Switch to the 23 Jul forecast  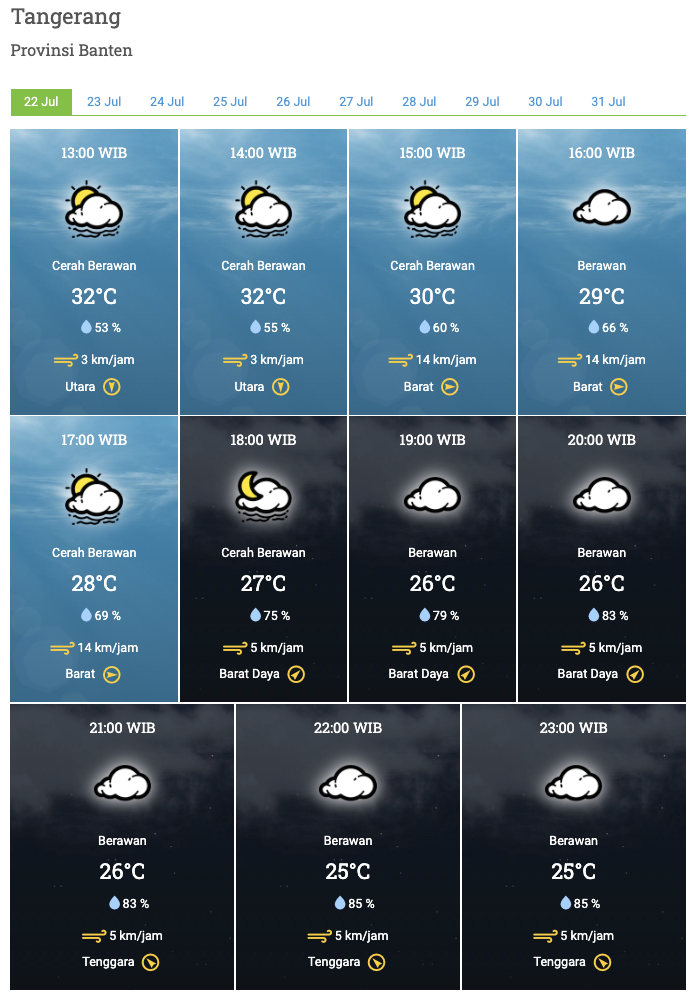click(104, 102)
